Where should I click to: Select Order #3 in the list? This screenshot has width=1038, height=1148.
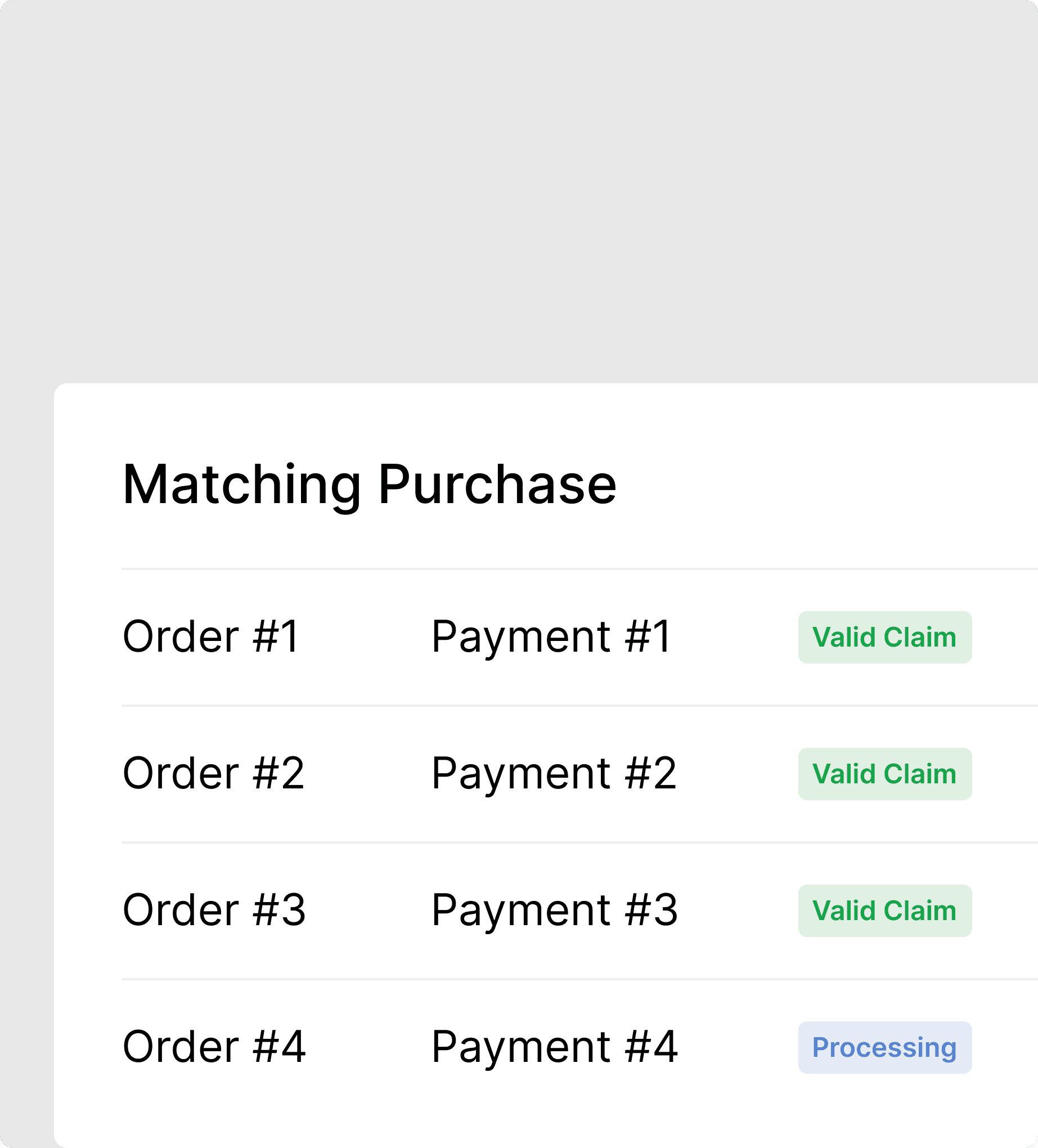(x=214, y=910)
